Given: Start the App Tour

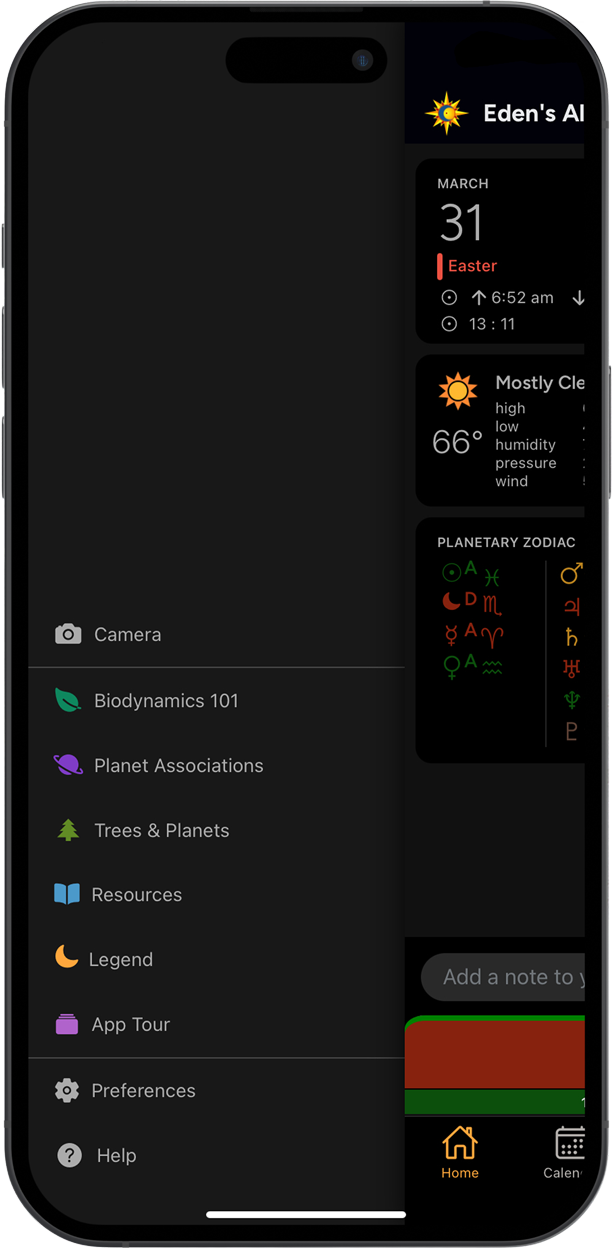Looking at the screenshot, I should (216, 1024).
